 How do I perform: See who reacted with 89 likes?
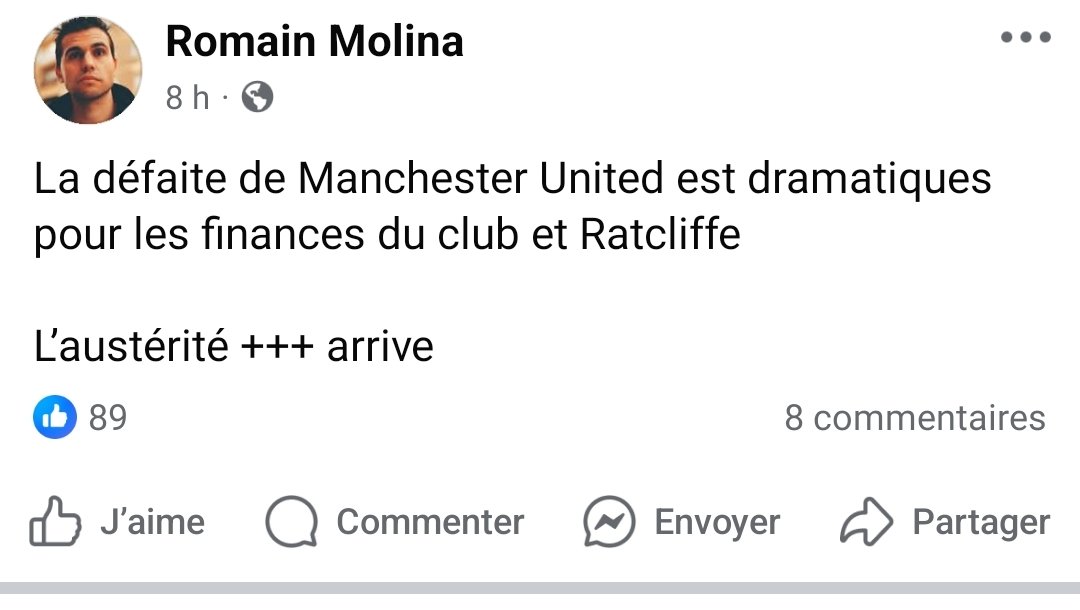82,418
